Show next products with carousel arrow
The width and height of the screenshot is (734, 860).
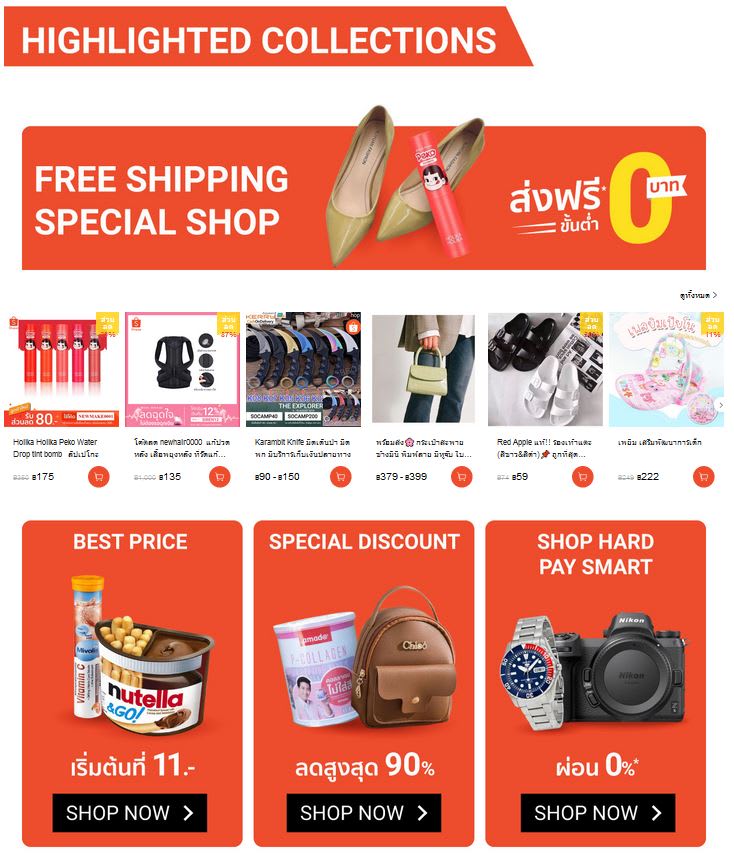tap(720, 405)
